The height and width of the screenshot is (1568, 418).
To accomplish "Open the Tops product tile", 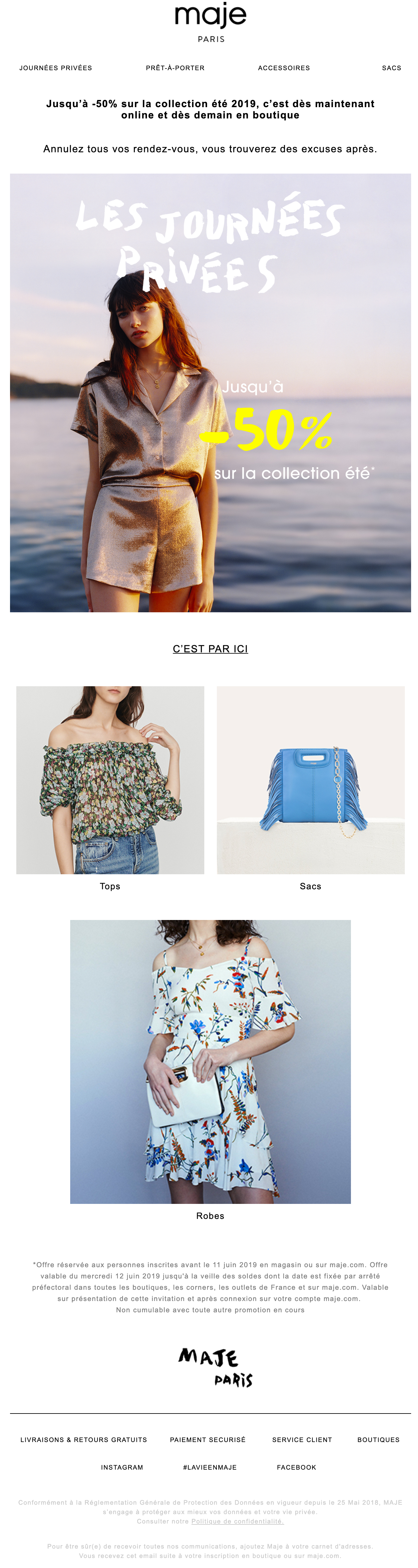I will [110, 780].
